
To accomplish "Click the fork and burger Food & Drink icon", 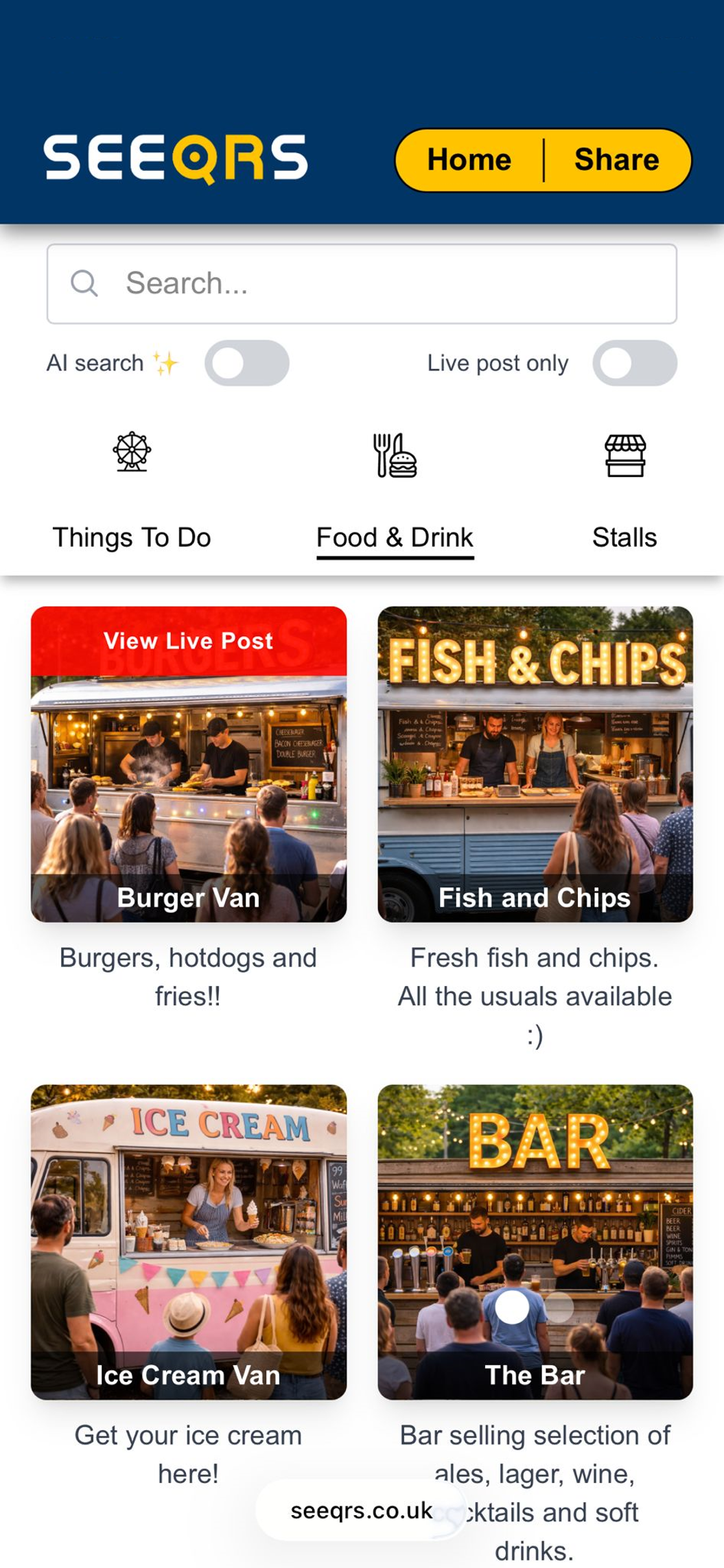I will pyautogui.click(x=395, y=456).
